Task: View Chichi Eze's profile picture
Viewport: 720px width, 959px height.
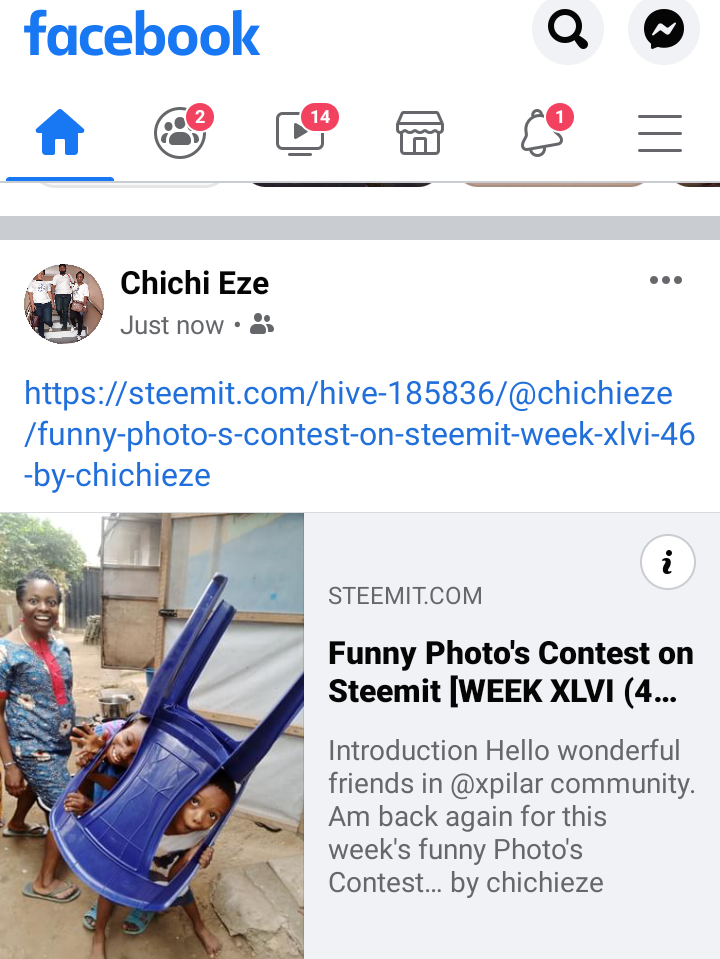Action: [64, 304]
